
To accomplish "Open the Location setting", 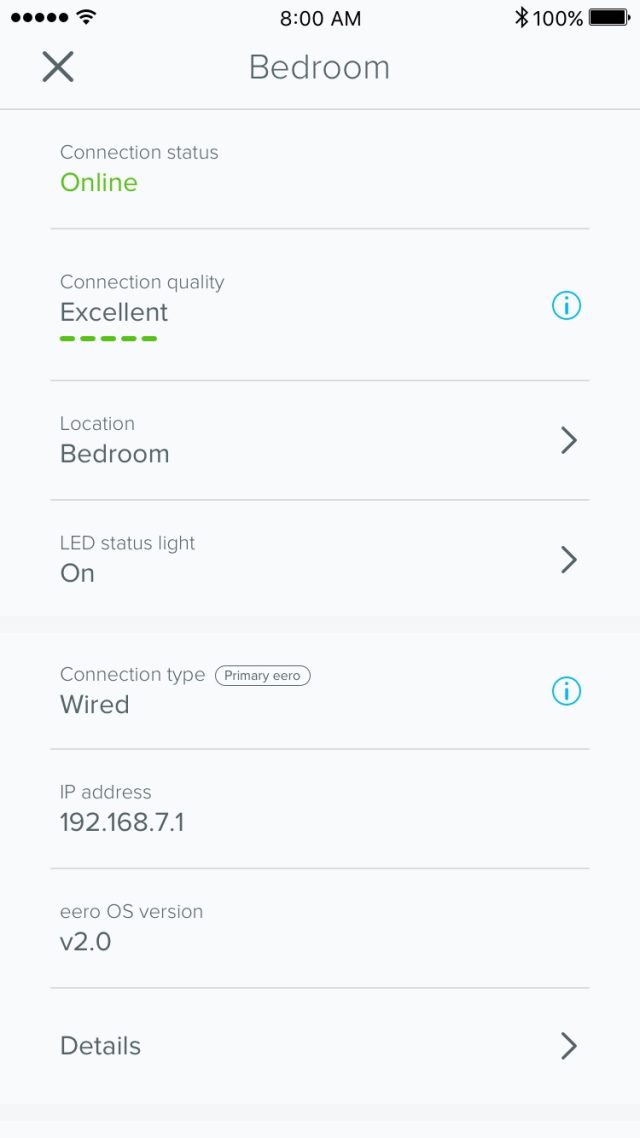I will click(x=320, y=440).
